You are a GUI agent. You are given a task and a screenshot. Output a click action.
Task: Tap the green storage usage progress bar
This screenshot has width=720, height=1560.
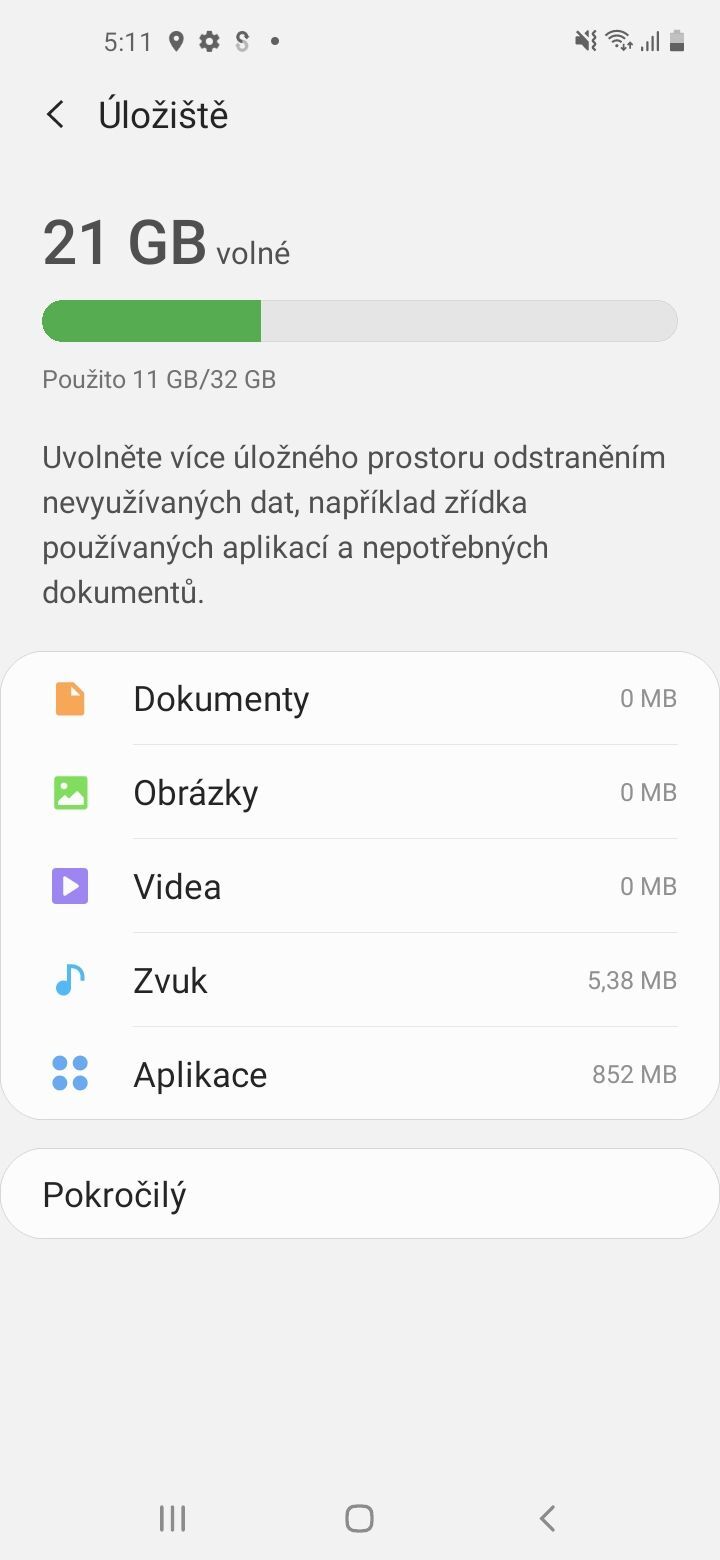[x=150, y=320]
